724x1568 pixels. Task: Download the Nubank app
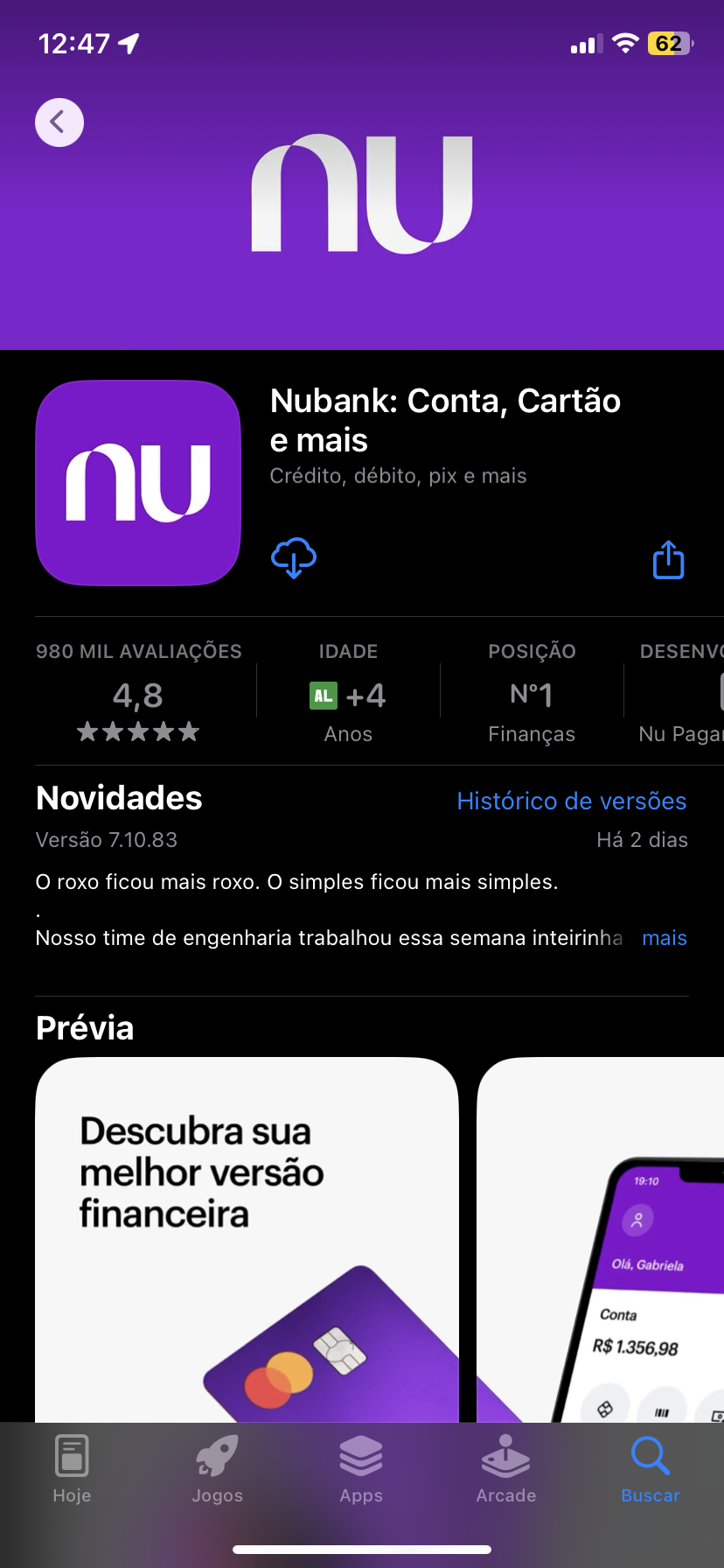click(294, 558)
